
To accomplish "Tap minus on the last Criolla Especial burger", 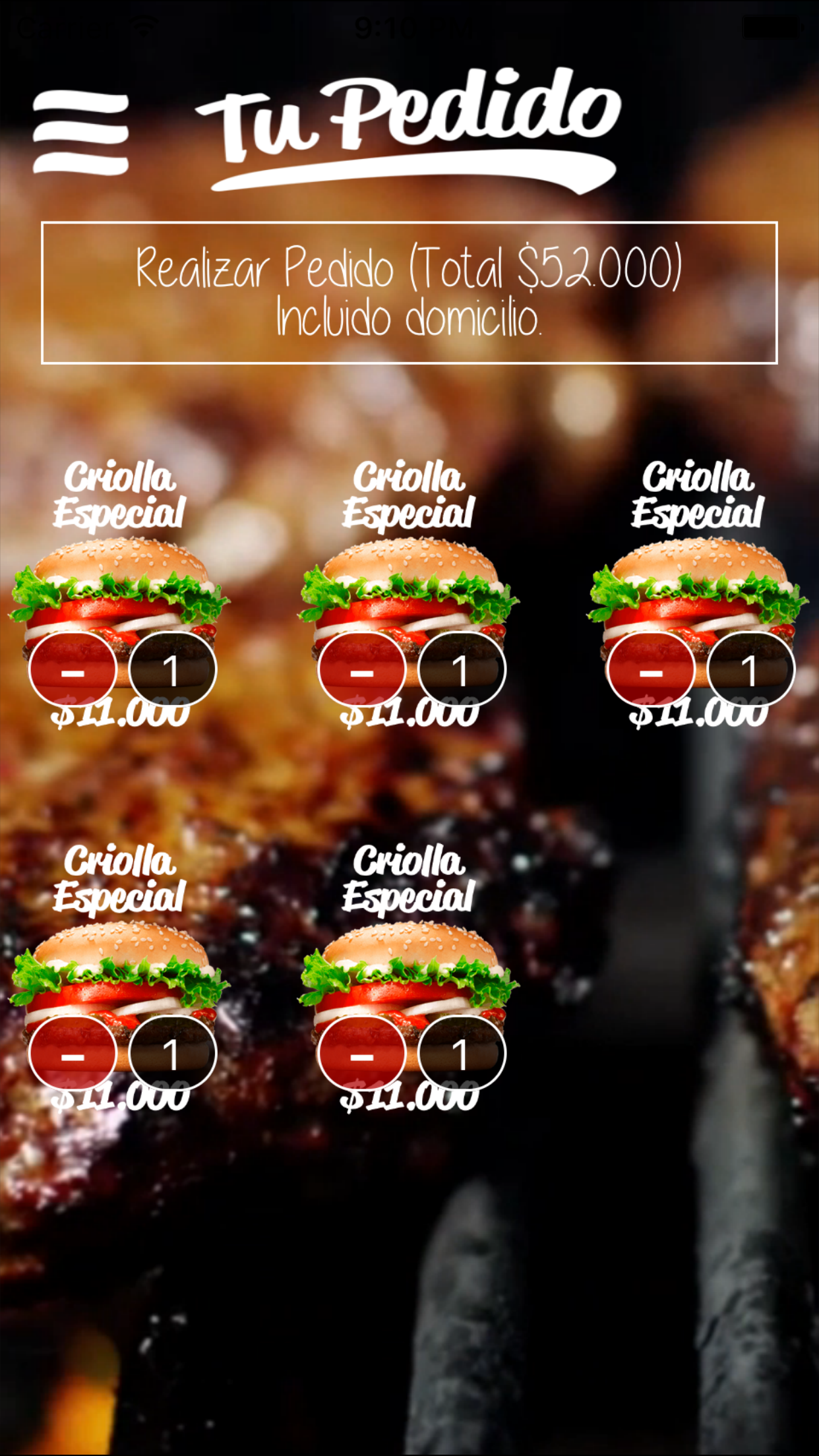I will 361,1054.
